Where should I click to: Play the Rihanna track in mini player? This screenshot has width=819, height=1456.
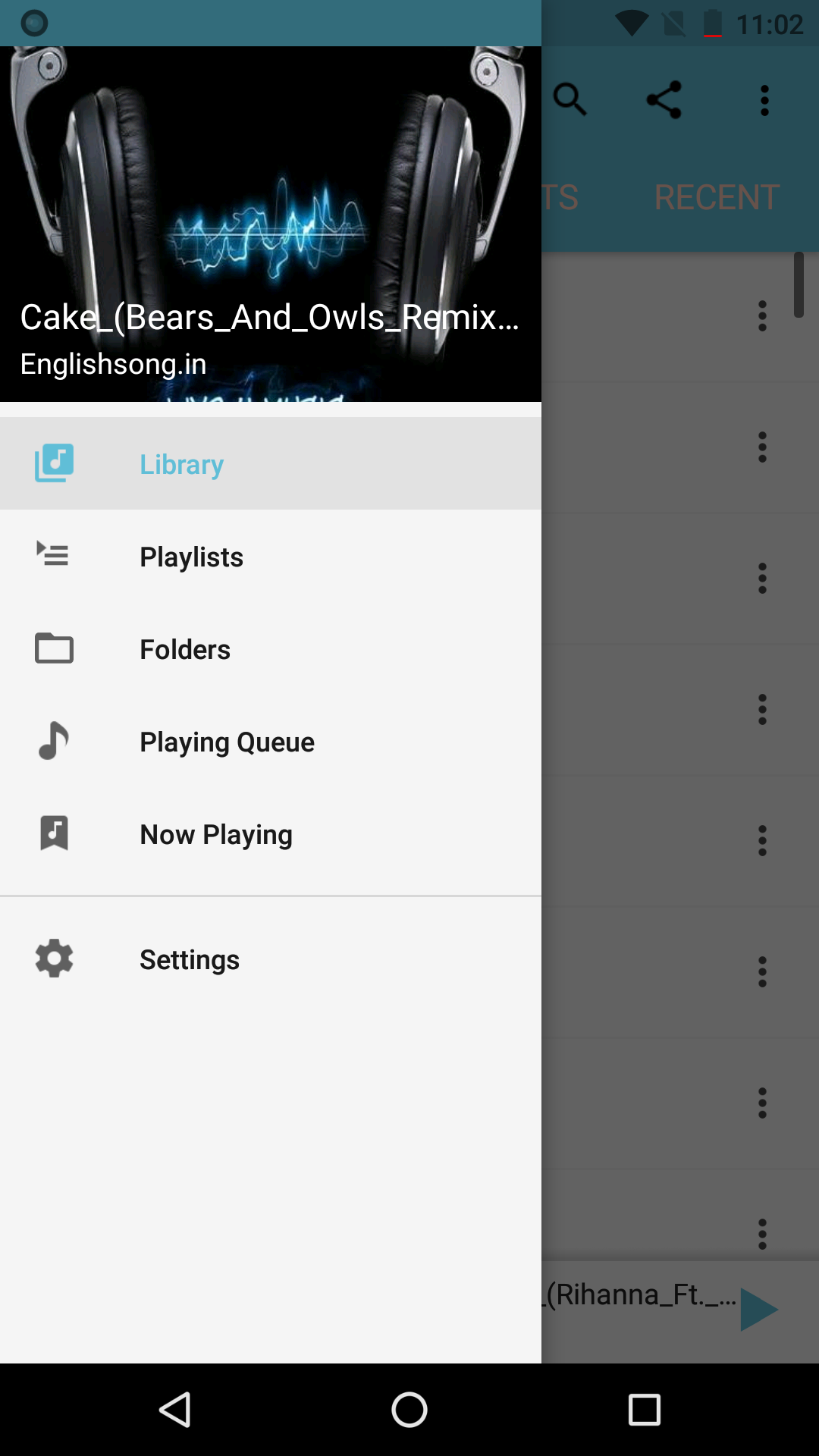759,1310
